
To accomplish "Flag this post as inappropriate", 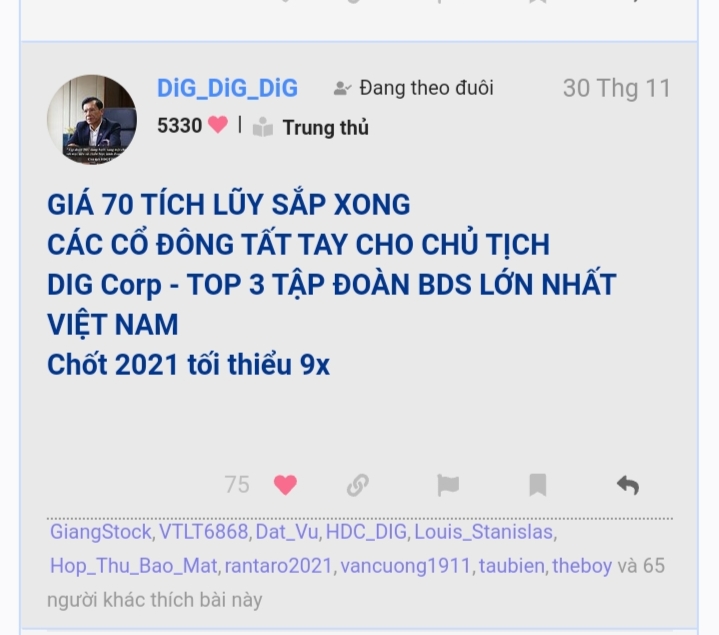I will pyautogui.click(x=448, y=485).
